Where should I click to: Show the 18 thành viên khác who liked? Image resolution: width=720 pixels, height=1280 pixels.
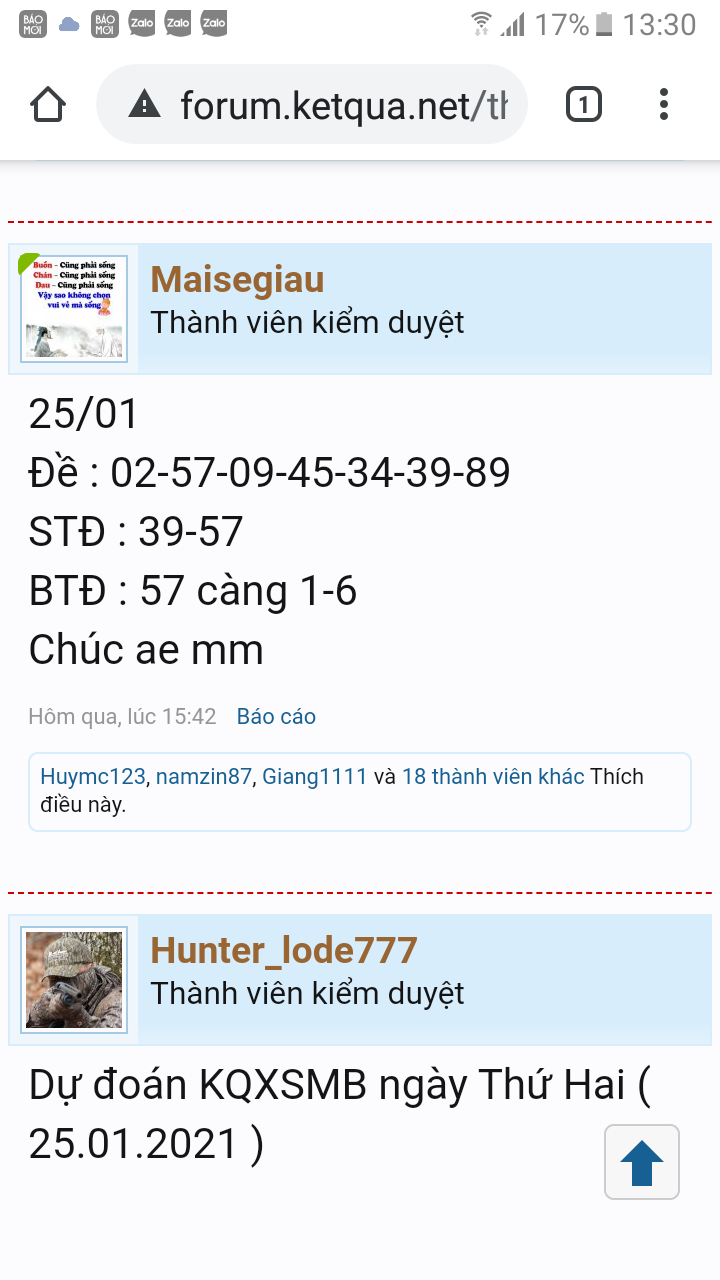(x=493, y=776)
